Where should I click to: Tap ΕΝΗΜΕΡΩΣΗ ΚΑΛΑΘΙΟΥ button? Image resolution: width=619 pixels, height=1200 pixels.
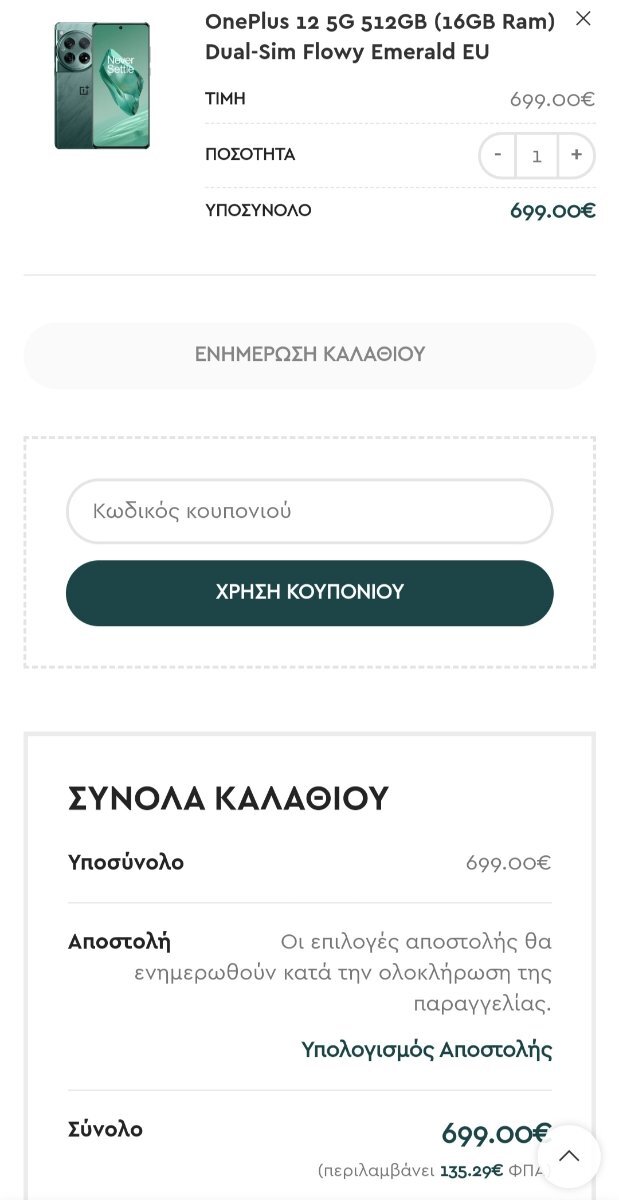click(x=309, y=355)
